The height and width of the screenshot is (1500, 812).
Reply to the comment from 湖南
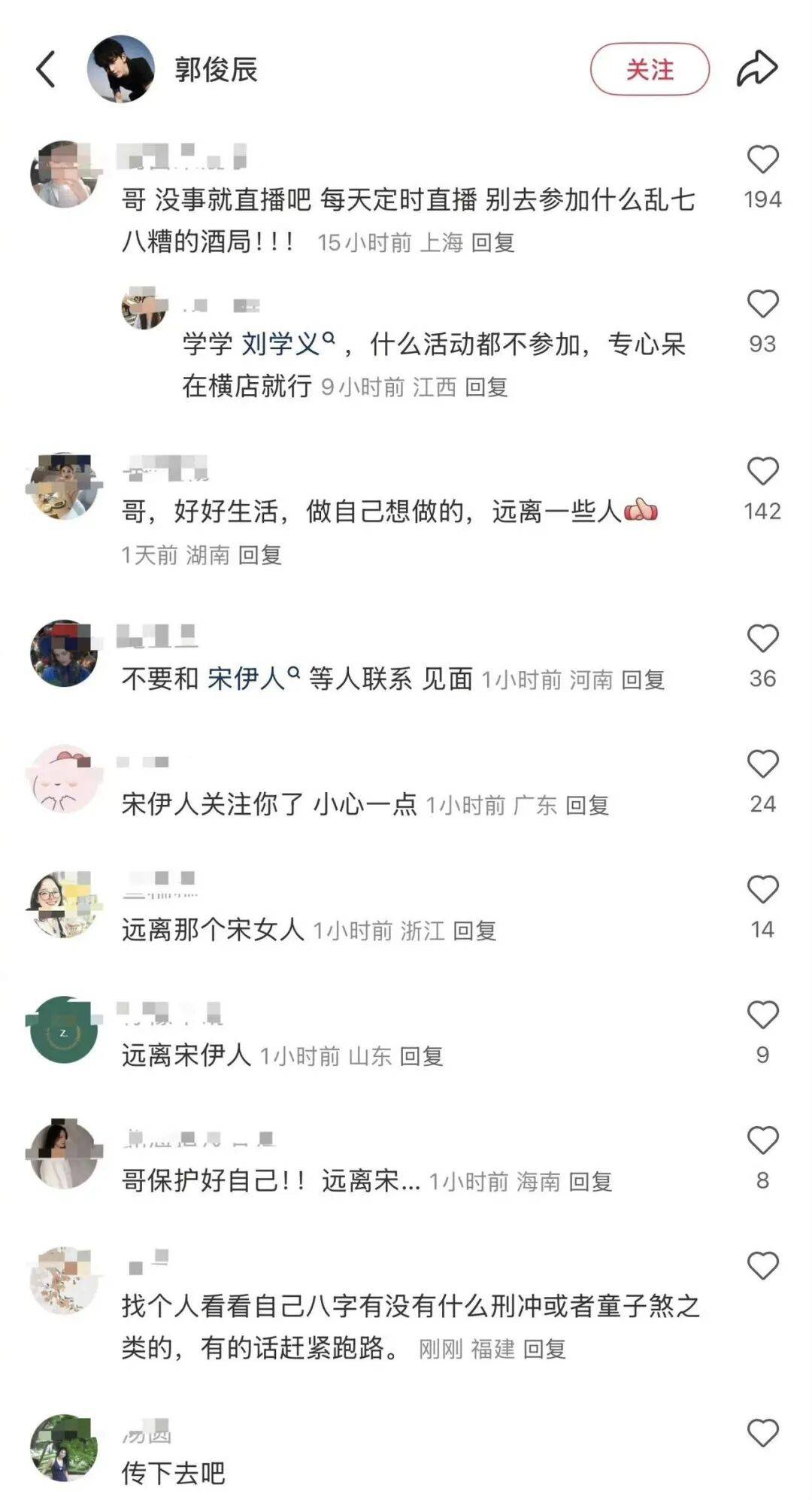point(259,555)
